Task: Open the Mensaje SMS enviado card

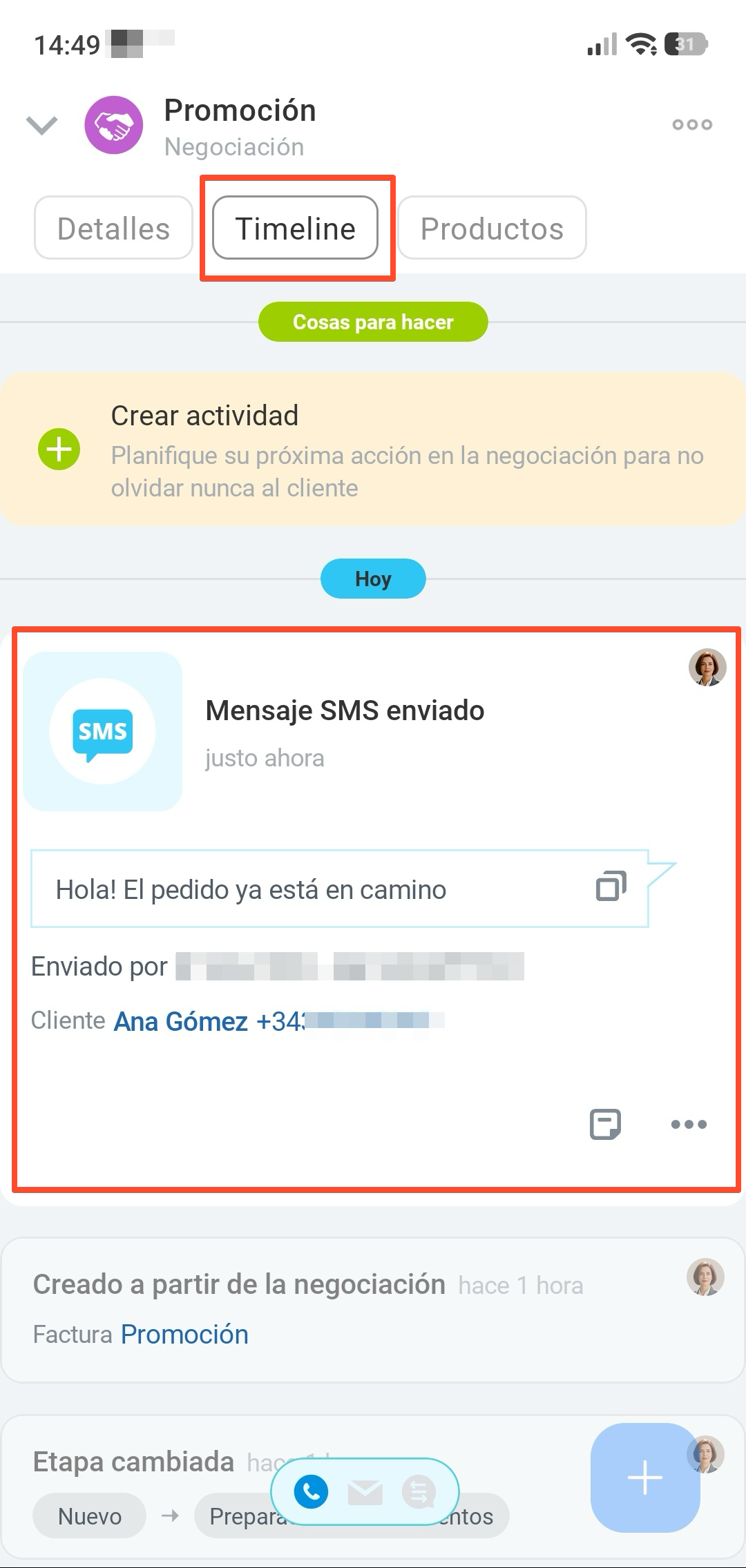Action: [x=345, y=711]
